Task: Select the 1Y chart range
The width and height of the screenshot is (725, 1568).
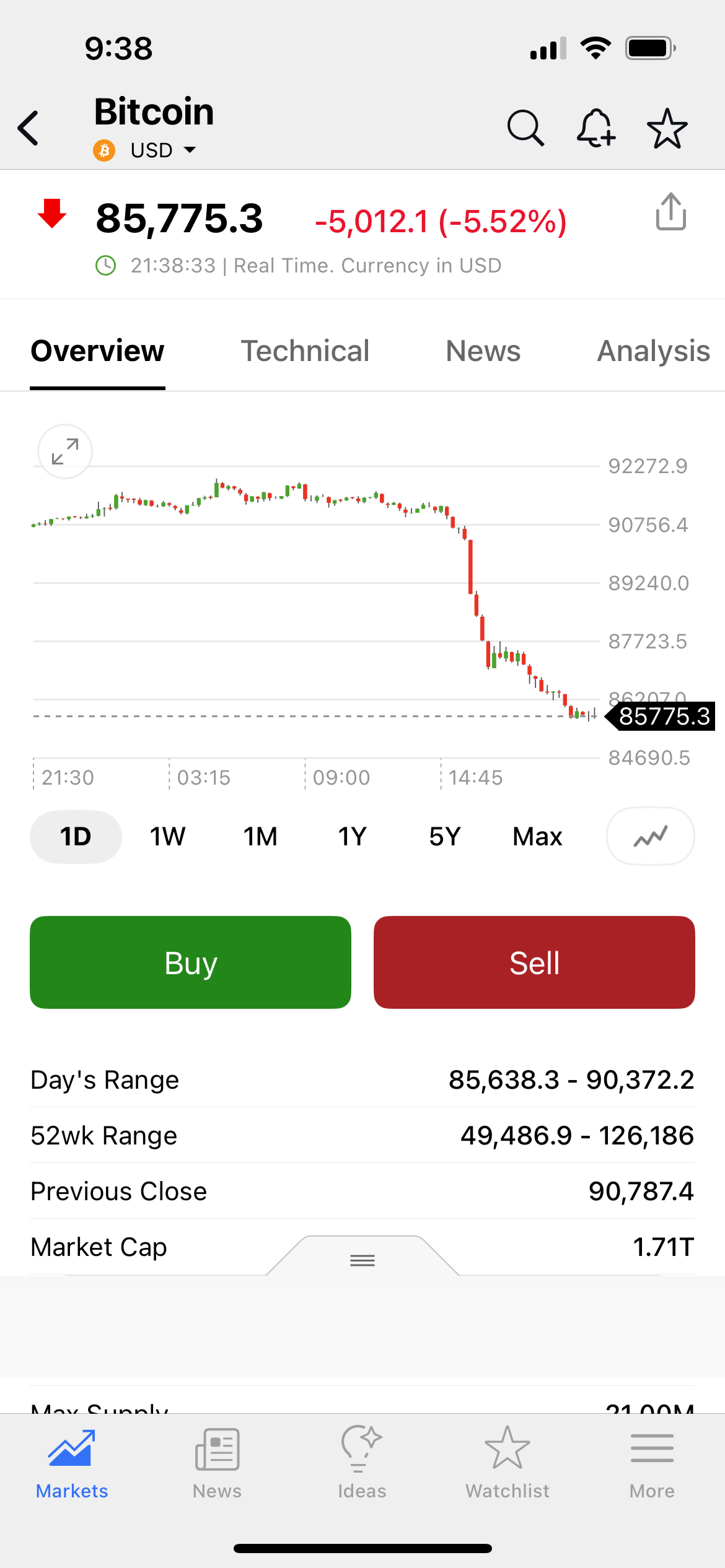Action: [352, 837]
